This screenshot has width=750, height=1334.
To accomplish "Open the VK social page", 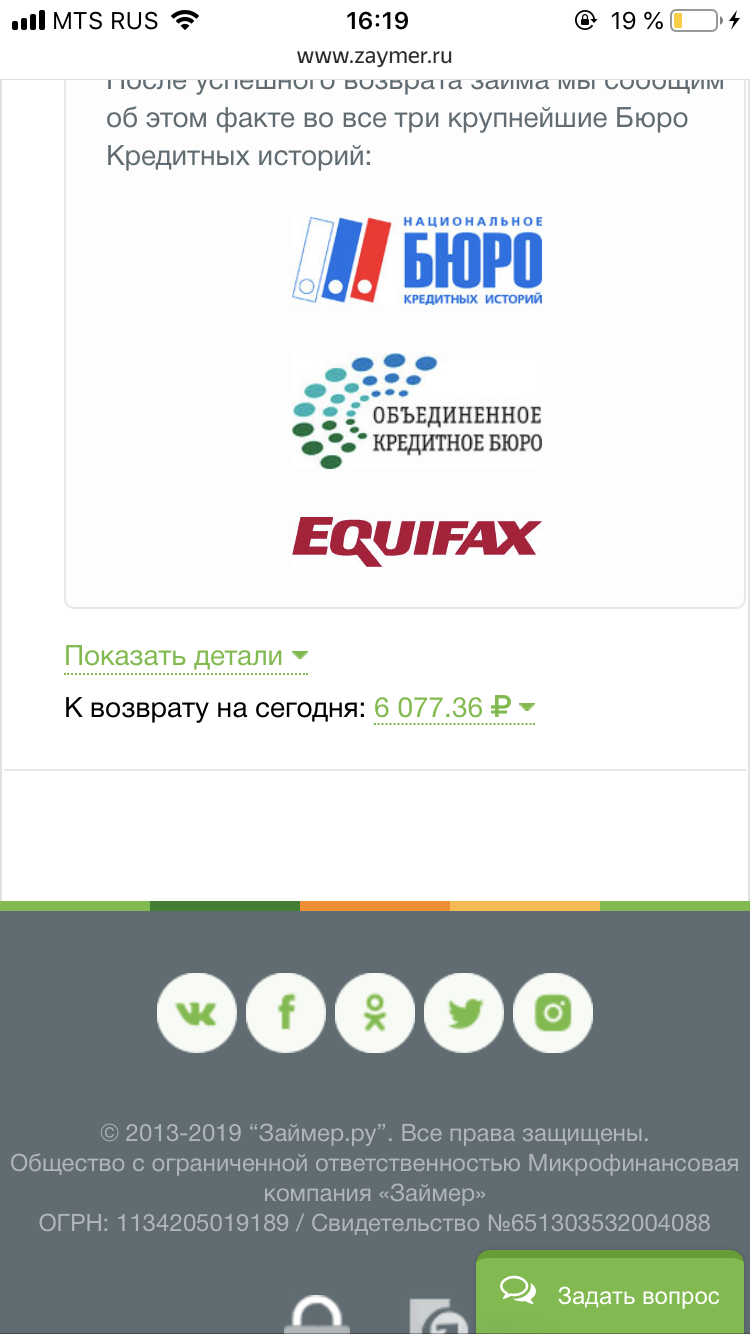I will [x=196, y=1013].
